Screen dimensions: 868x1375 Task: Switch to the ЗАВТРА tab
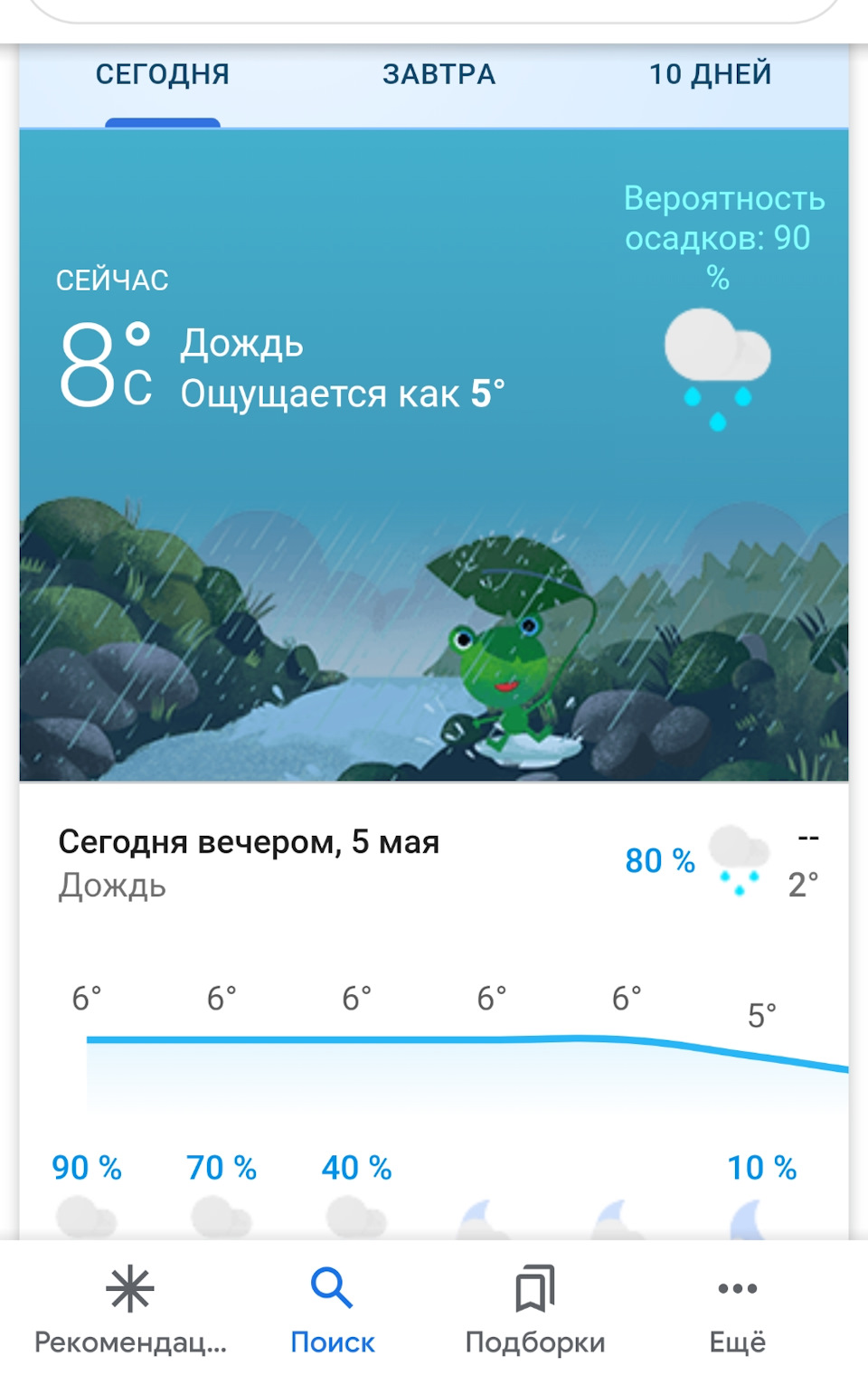439,74
